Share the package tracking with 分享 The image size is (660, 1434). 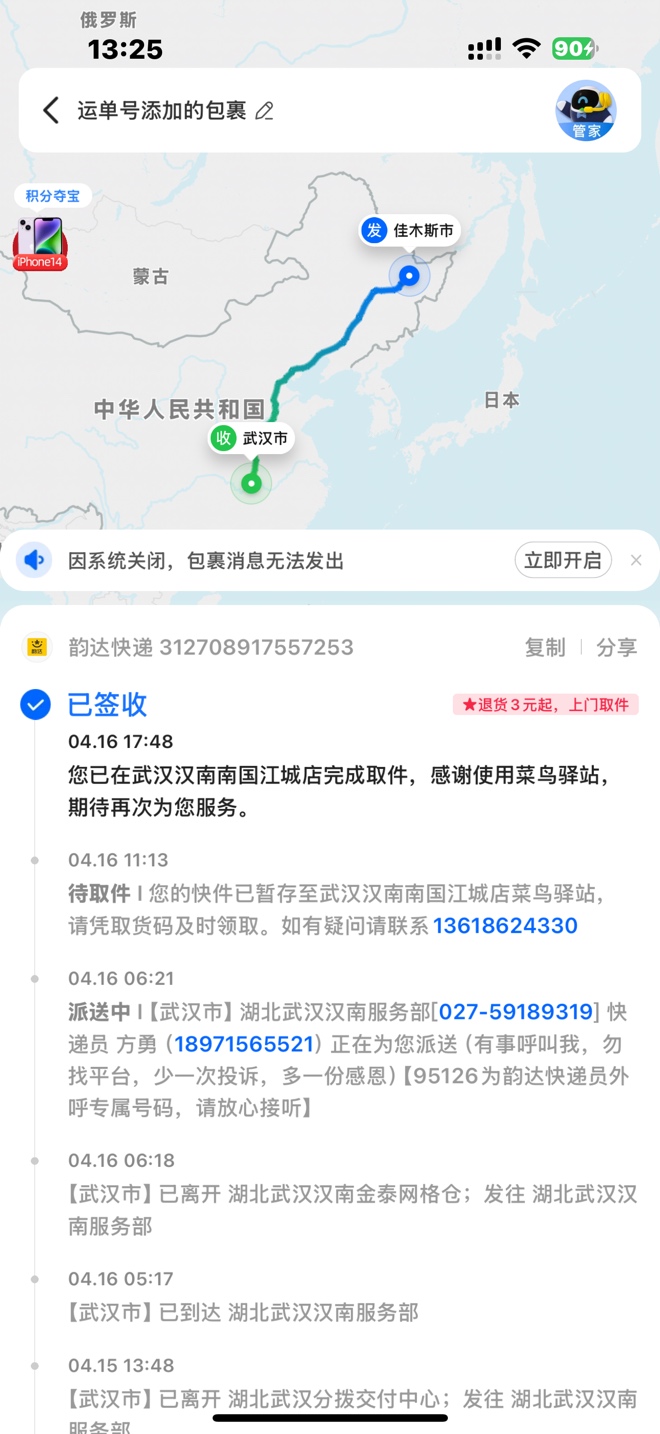(616, 647)
